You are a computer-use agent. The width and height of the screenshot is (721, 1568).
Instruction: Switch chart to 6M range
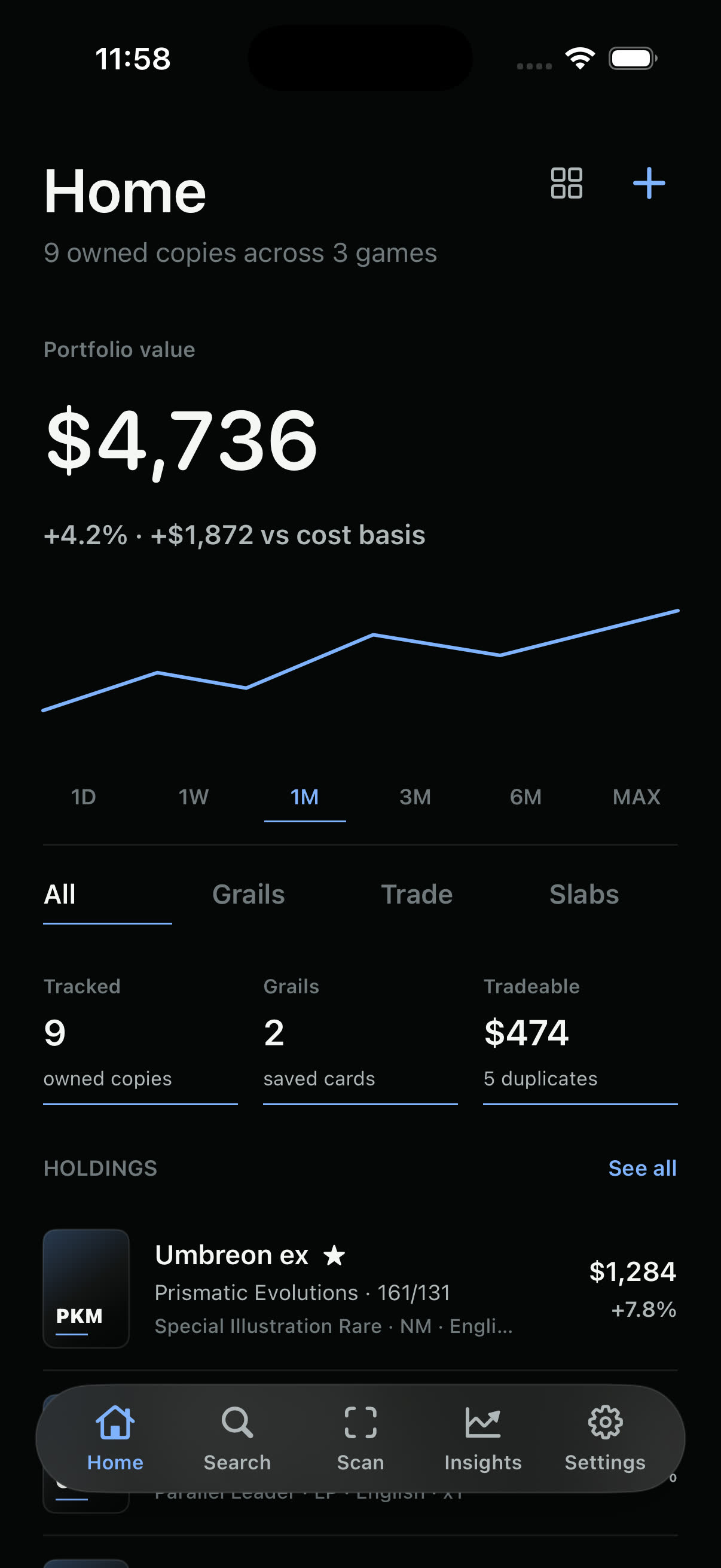pos(526,797)
